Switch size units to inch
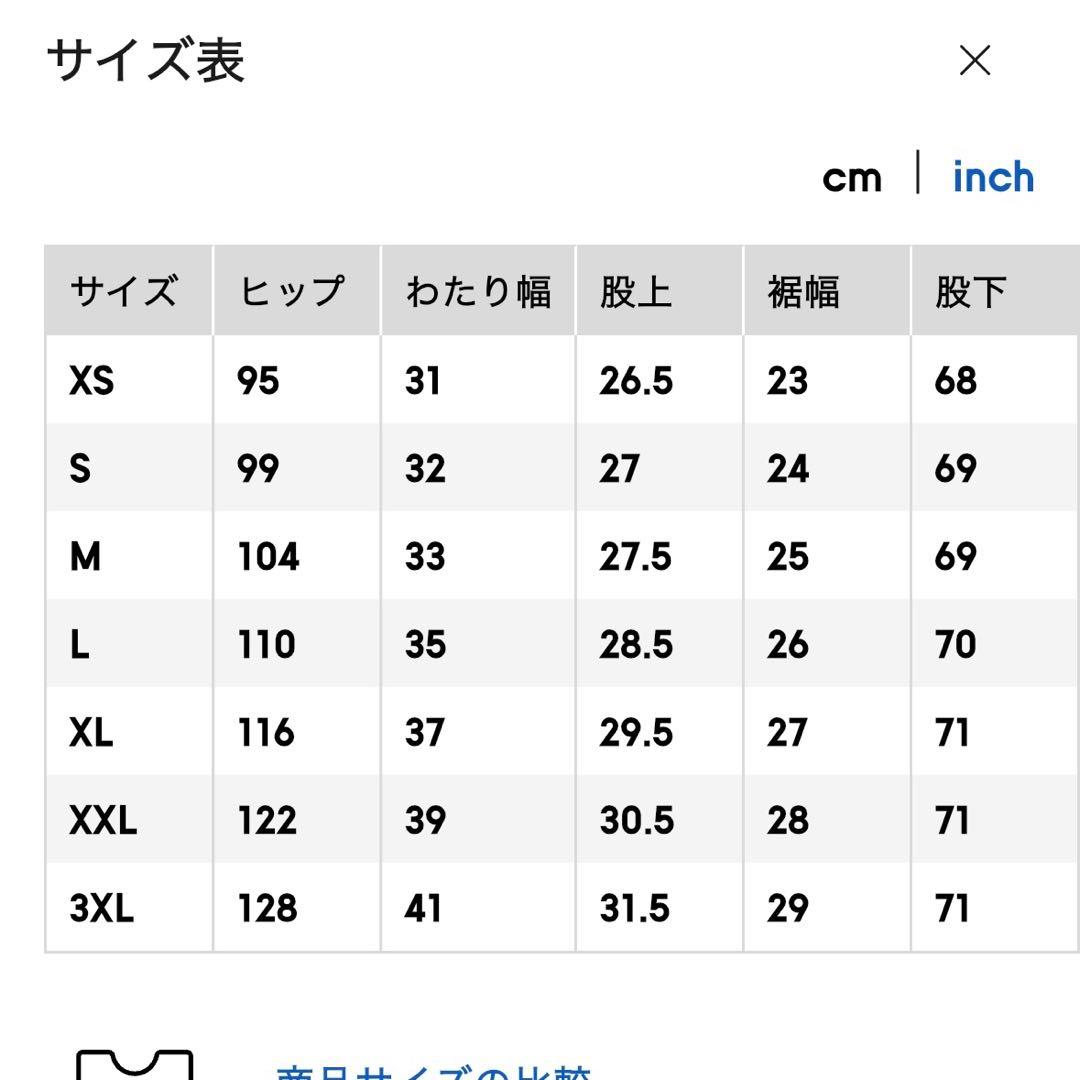This screenshot has width=1080, height=1080. click(992, 177)
